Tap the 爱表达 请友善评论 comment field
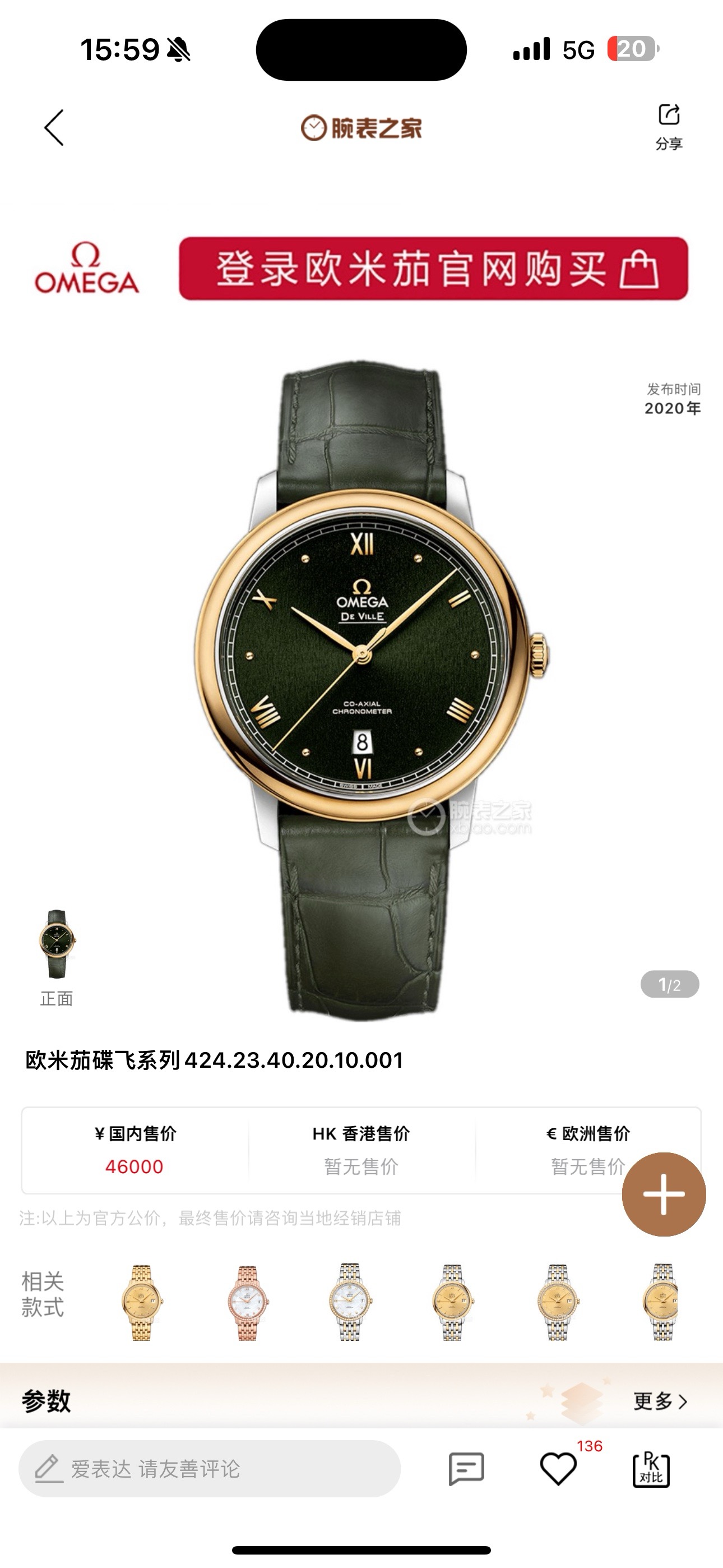Image resolution: width=723 pixels, height=1568 pixels. pyautogui.click(x=210, y=1469)
